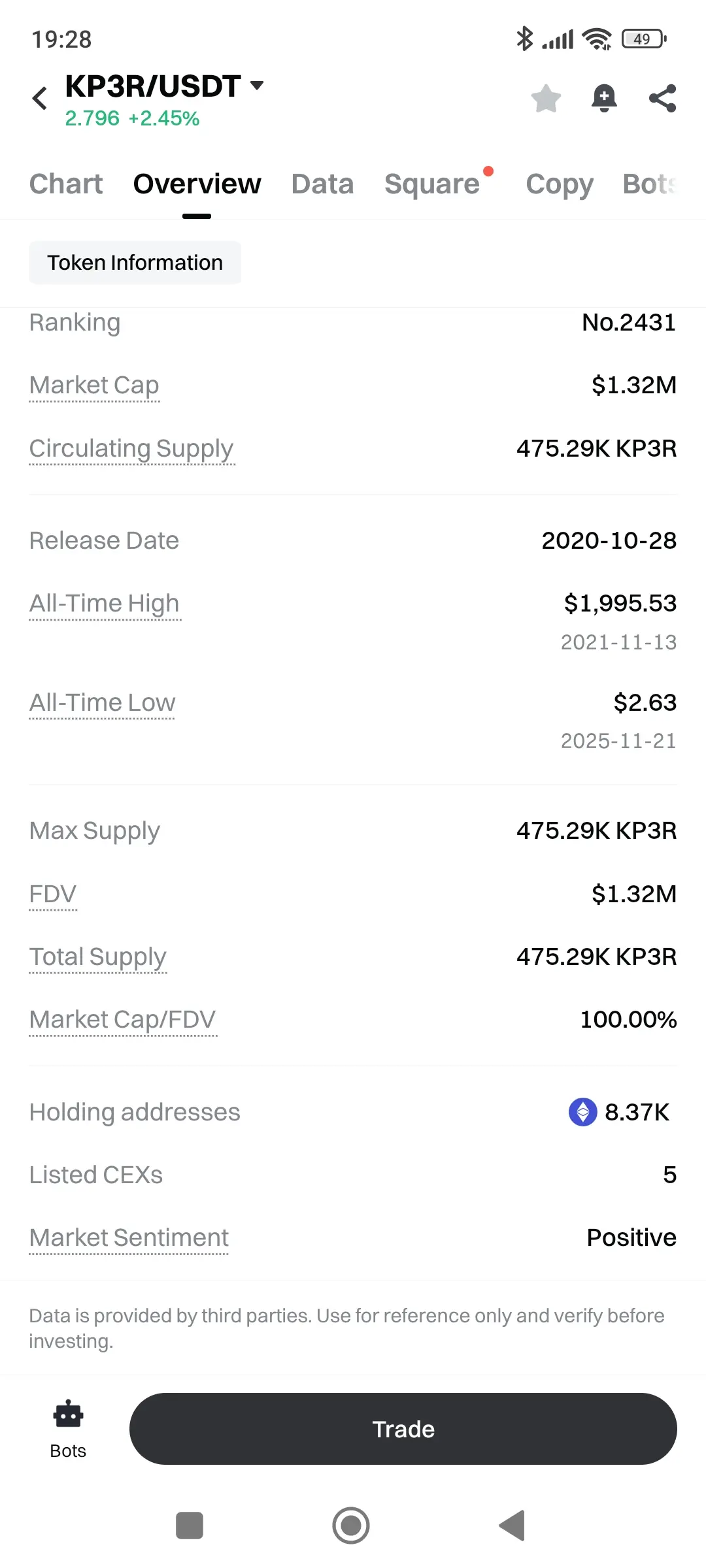This screenshot has width=706, height=1568.
Task: Tap the All-Time High label for details
Action: click(x=105, y=604)
